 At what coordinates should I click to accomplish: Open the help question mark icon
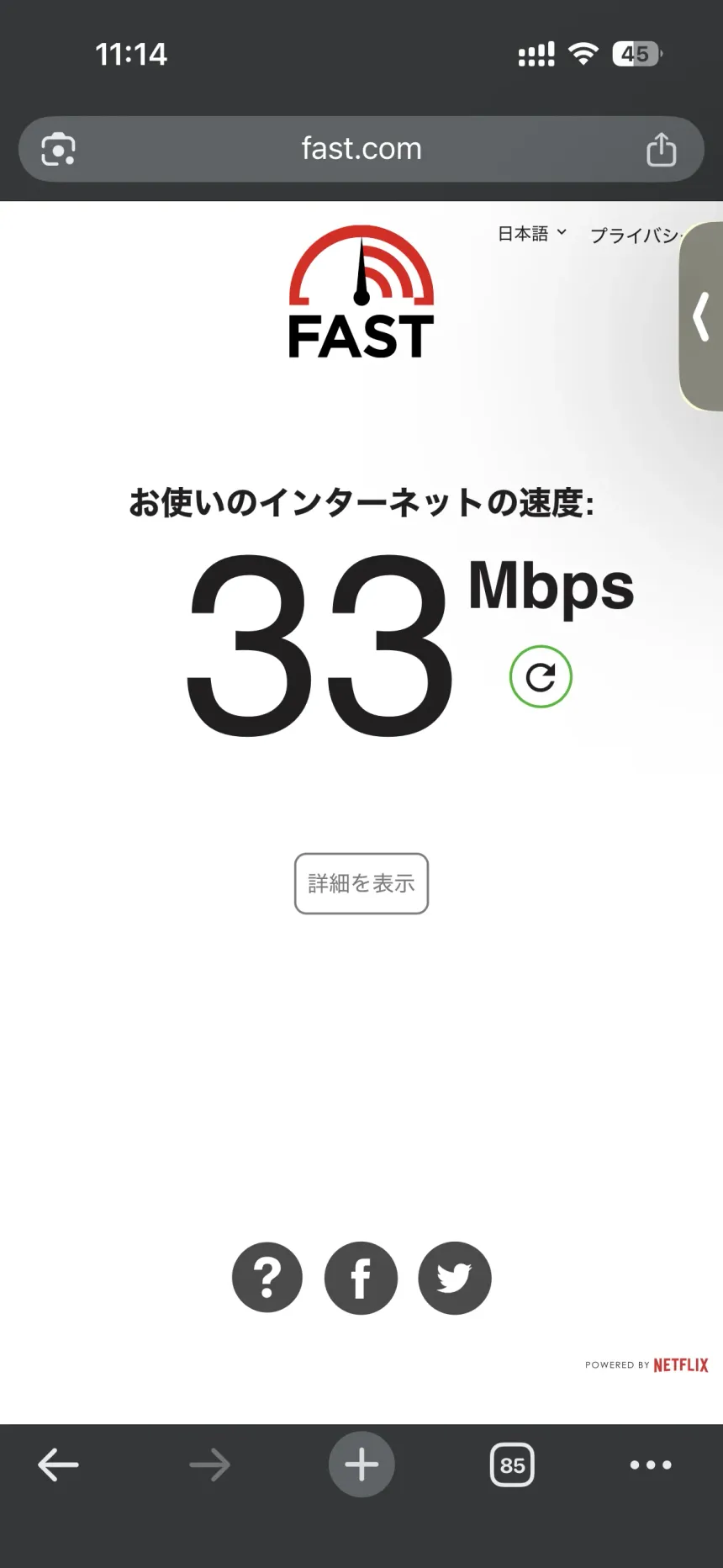(x=267, y=1278)
